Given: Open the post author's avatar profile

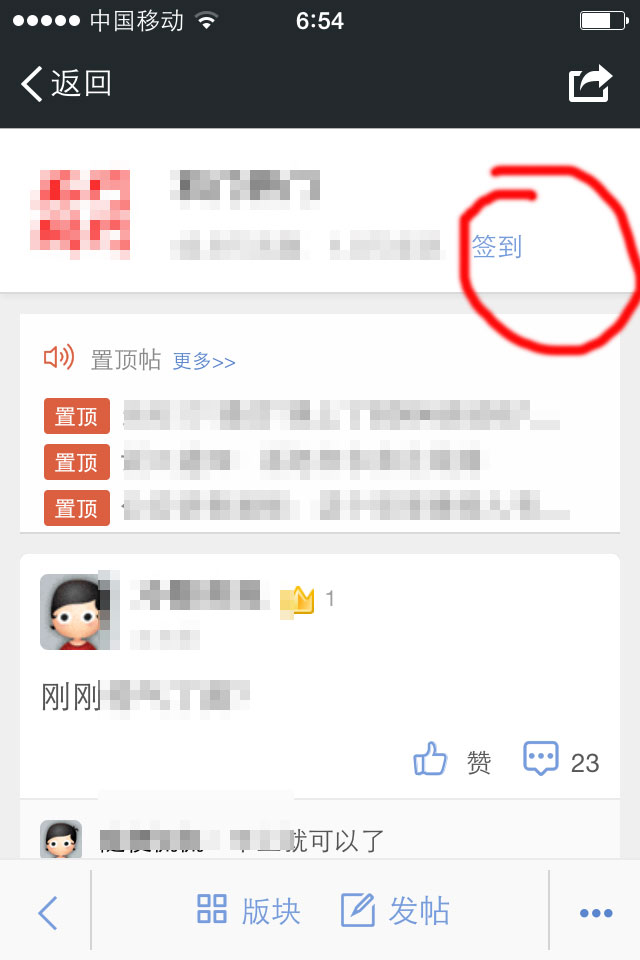Looking at the screenshot, I should coord(69,612).
